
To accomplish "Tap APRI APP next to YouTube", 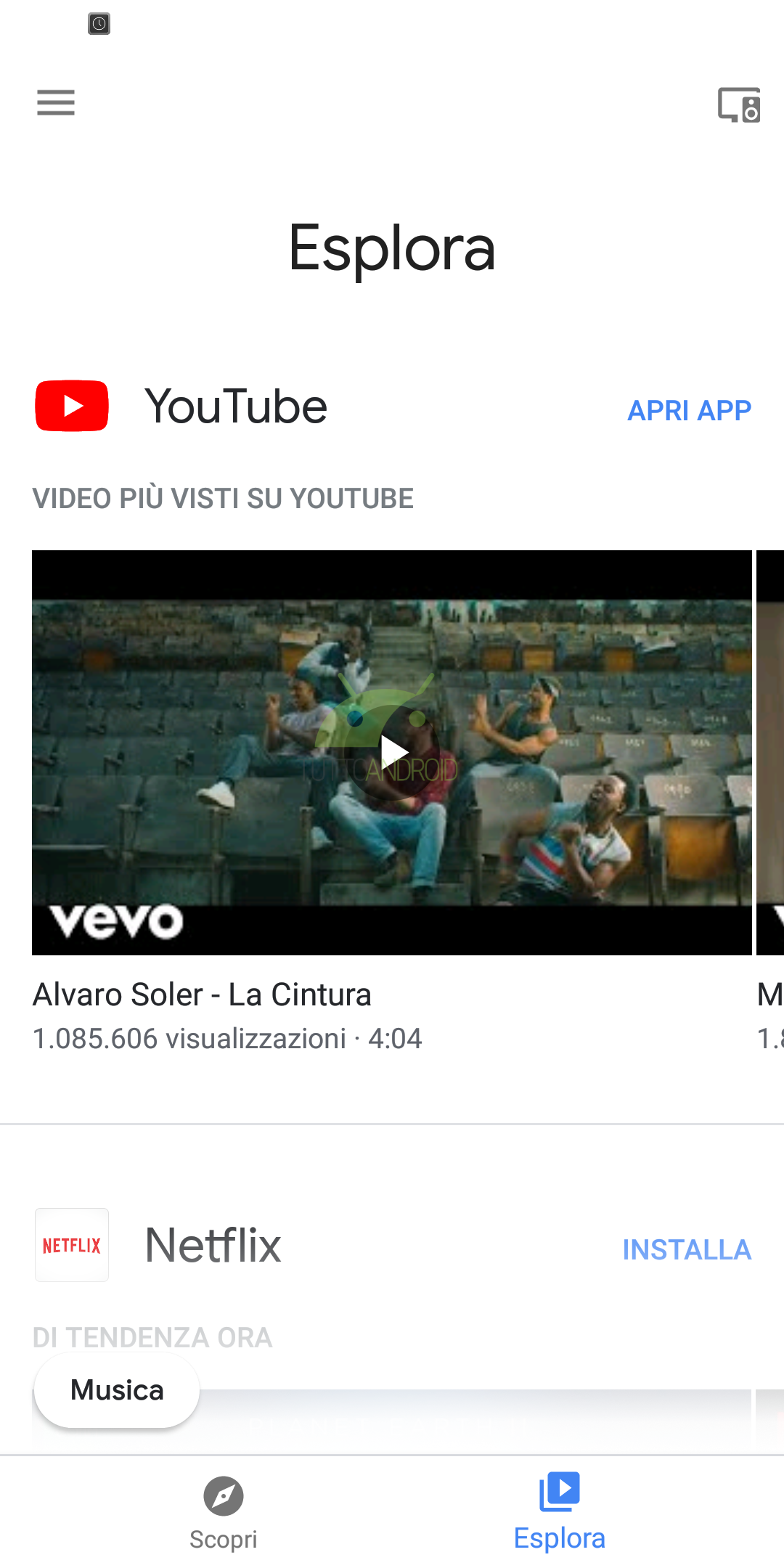I will point(689,411).
